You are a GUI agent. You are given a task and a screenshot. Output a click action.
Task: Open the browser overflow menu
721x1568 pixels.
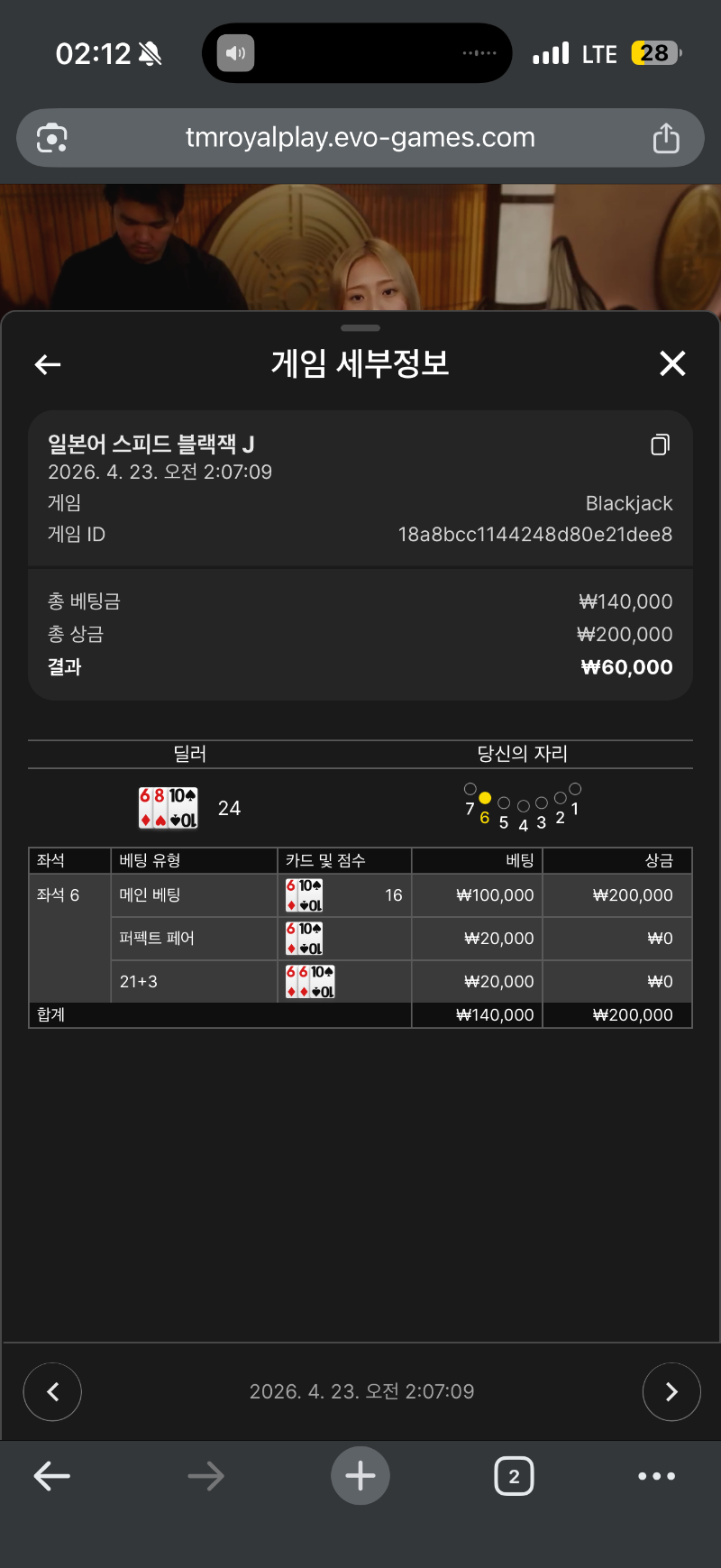pos(656,1476)
